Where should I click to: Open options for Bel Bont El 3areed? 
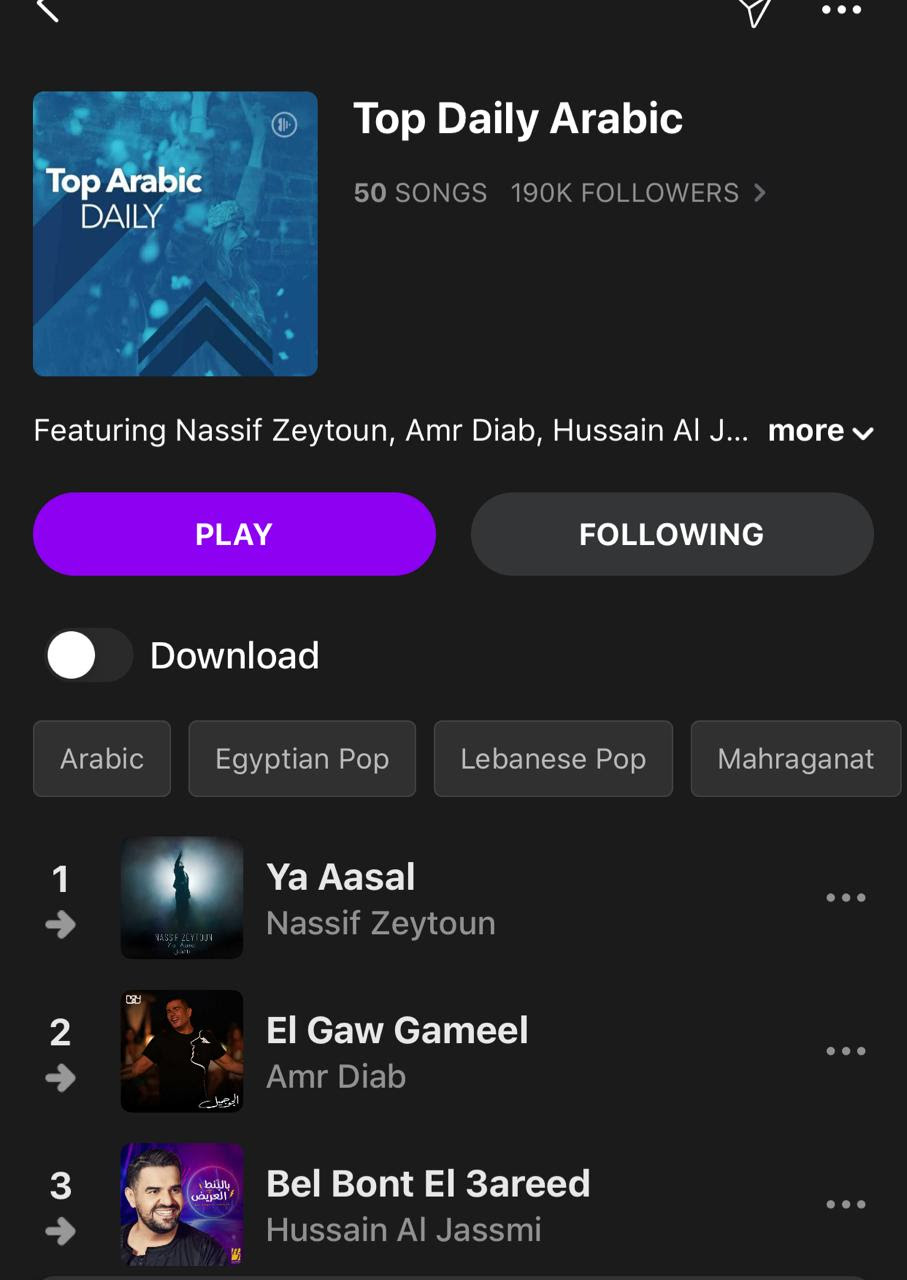tap(845, 1204)
